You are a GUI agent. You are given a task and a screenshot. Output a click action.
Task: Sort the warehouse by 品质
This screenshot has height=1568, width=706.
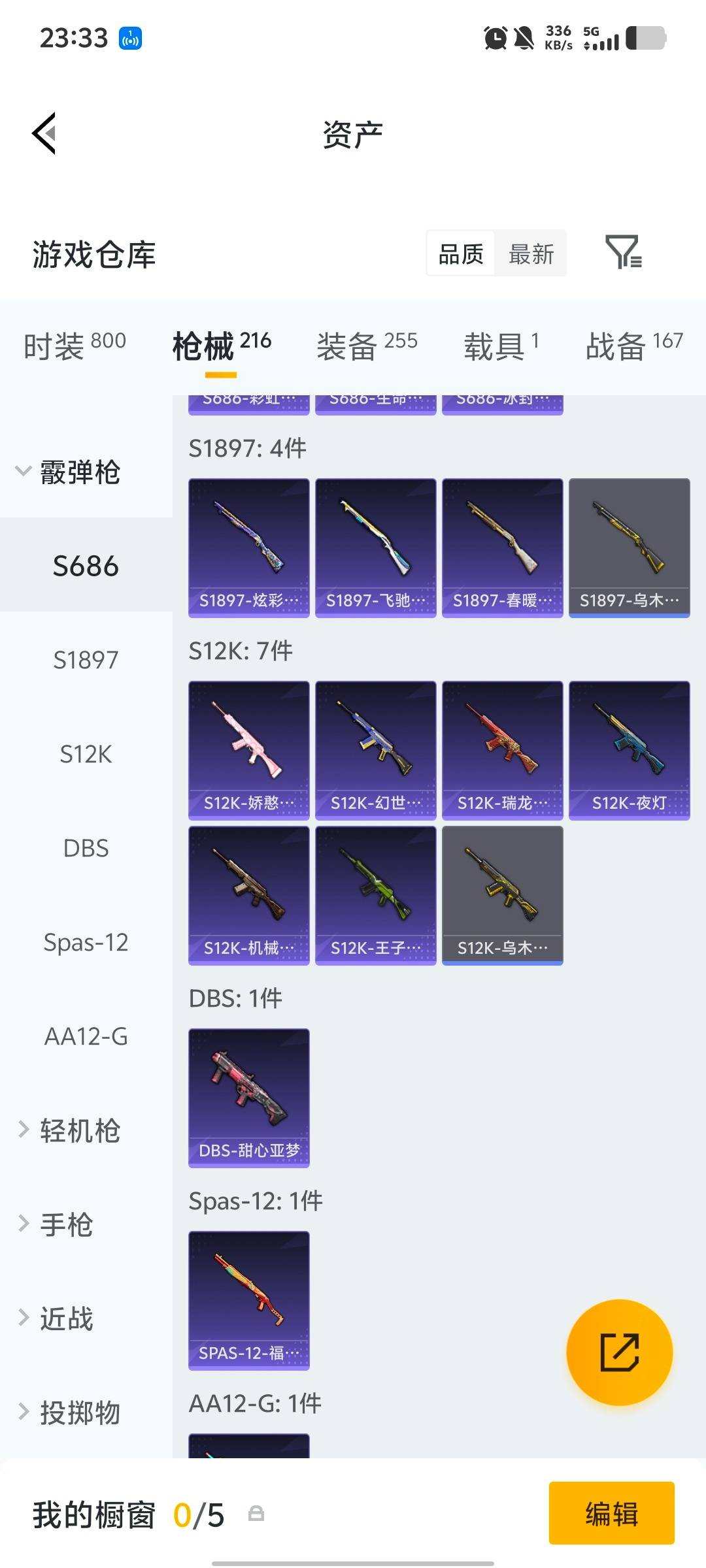461,253
